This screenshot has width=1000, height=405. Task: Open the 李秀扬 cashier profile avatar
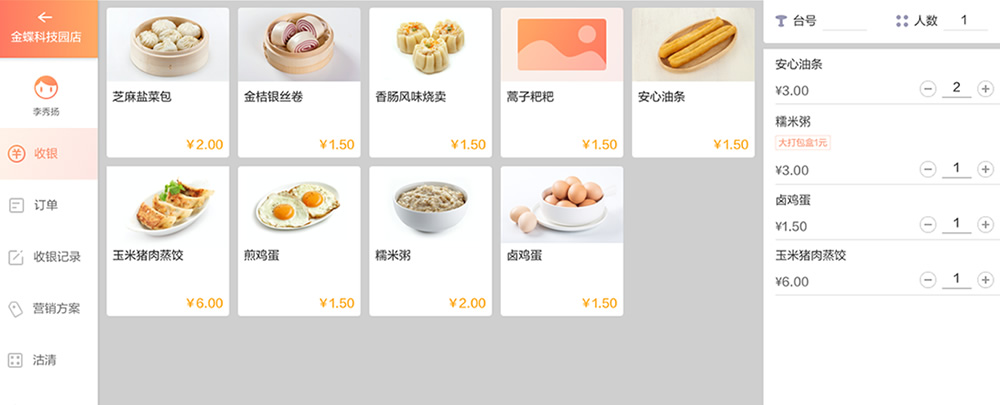[45, 88]
